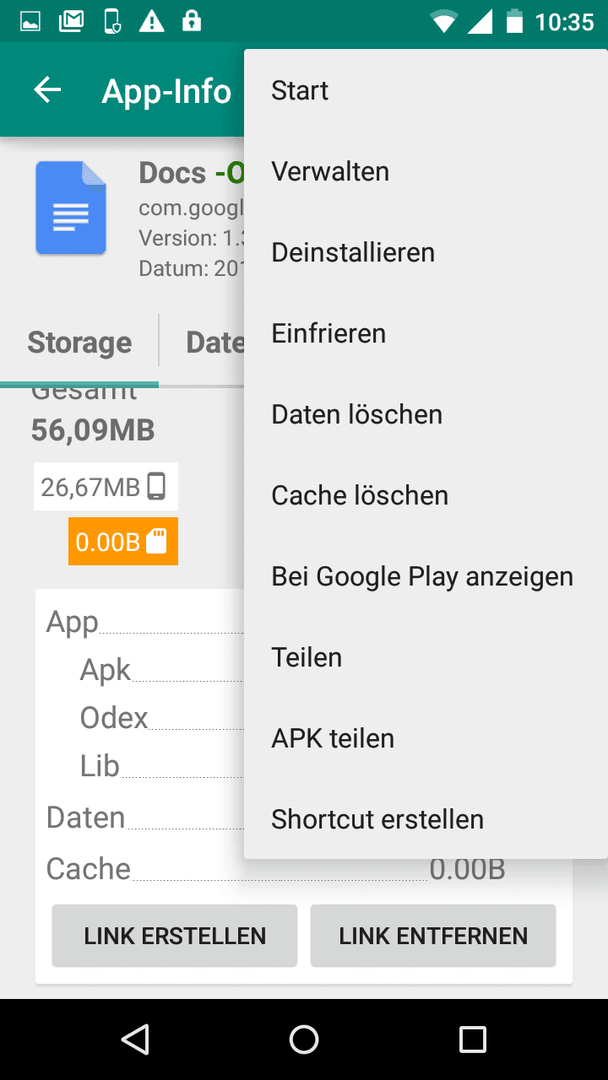The height and width of the screenshot is (1080, 608).
Task: Tap the LINK ERSTELLEN button
Action: (x=175, y=935)
